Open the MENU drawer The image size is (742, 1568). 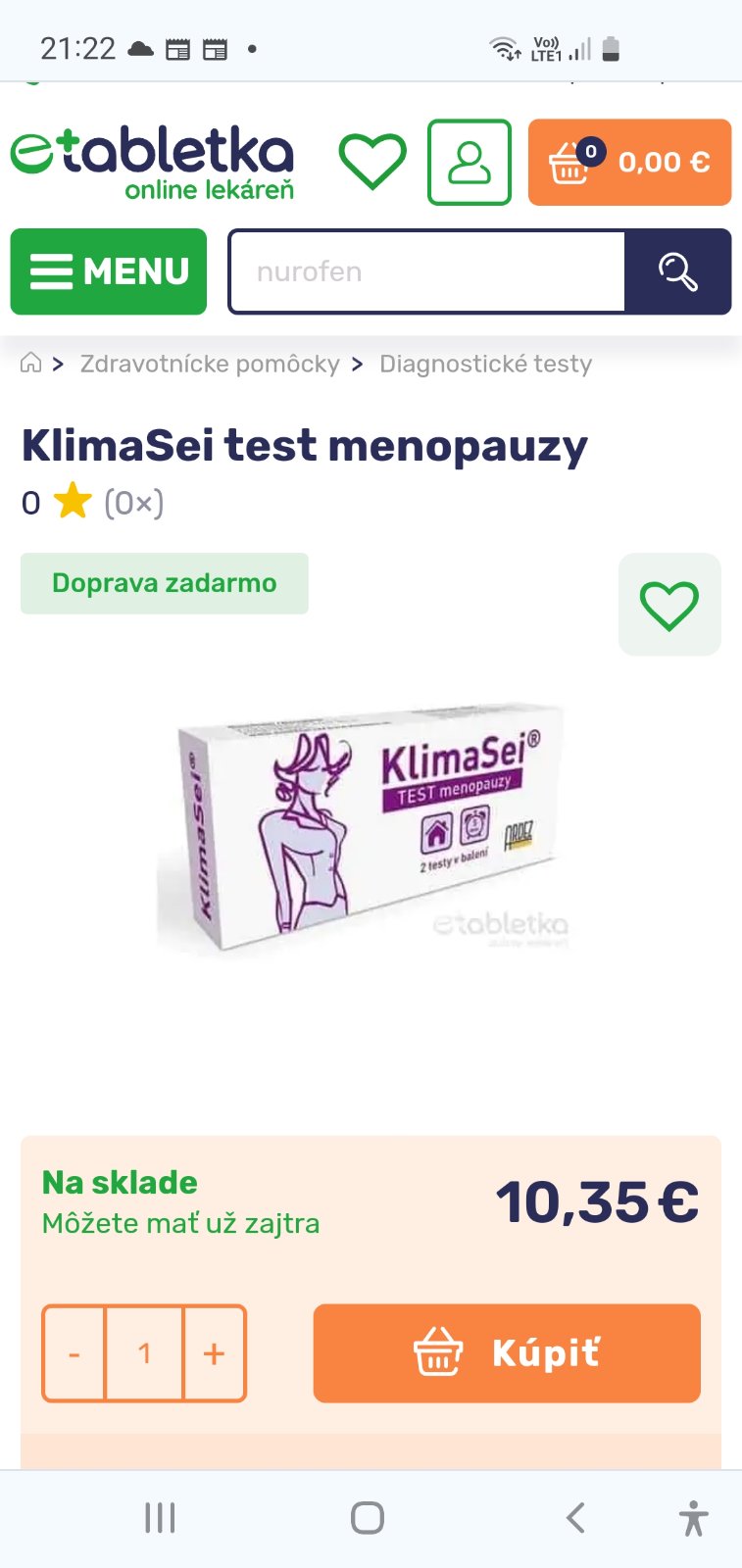109,271
